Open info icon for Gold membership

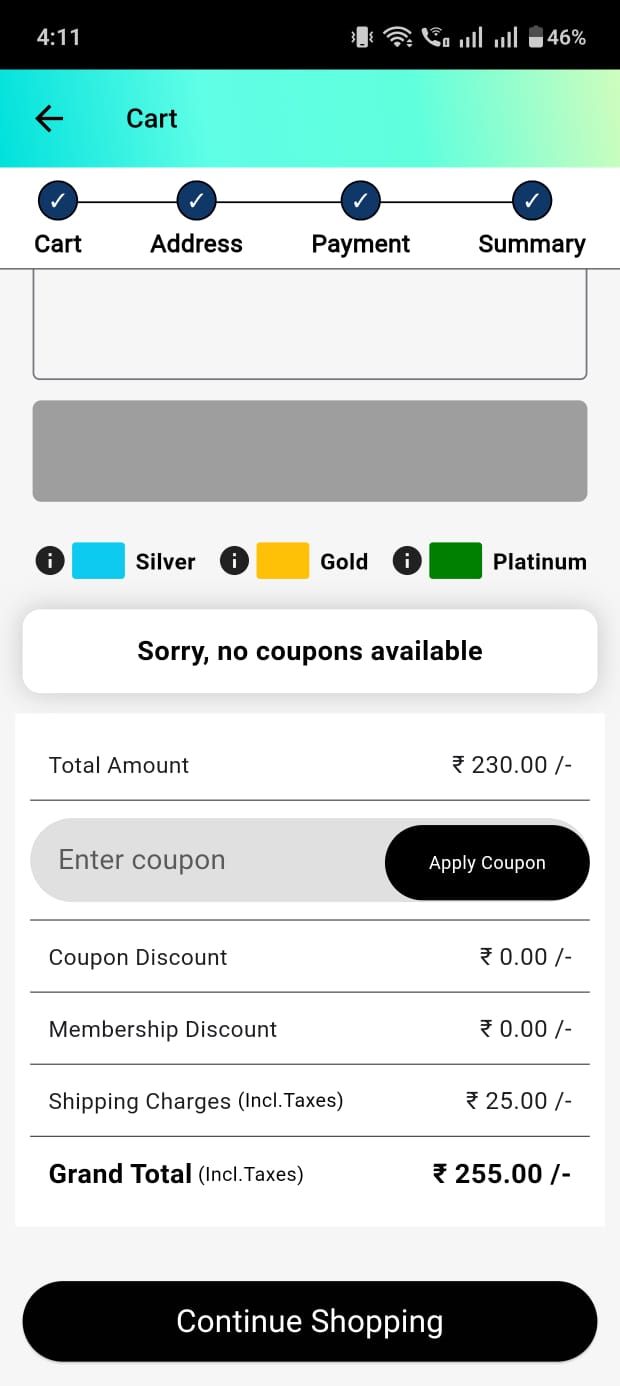(234, 561)
